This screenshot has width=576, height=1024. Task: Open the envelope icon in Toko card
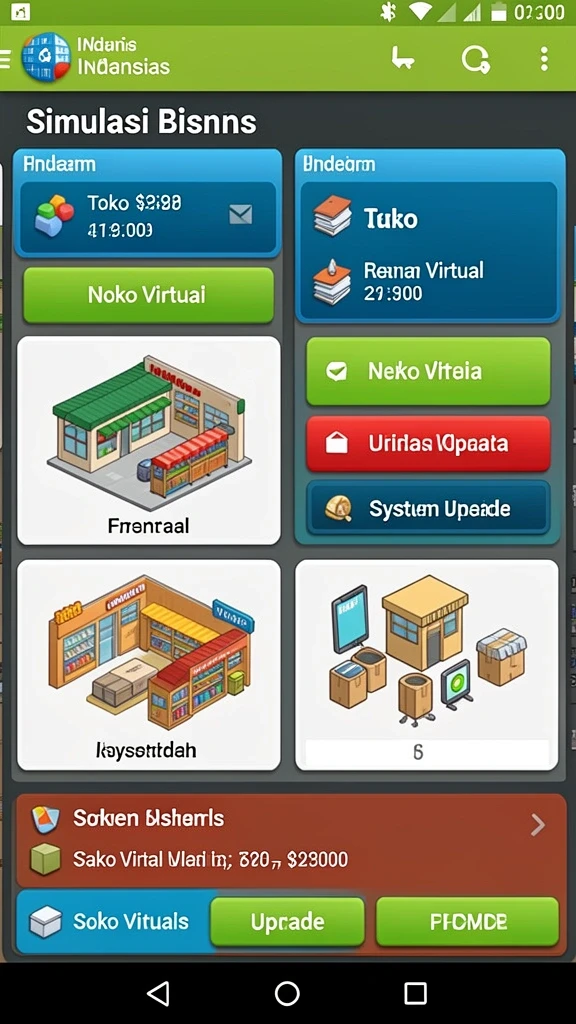click(240, 214)
